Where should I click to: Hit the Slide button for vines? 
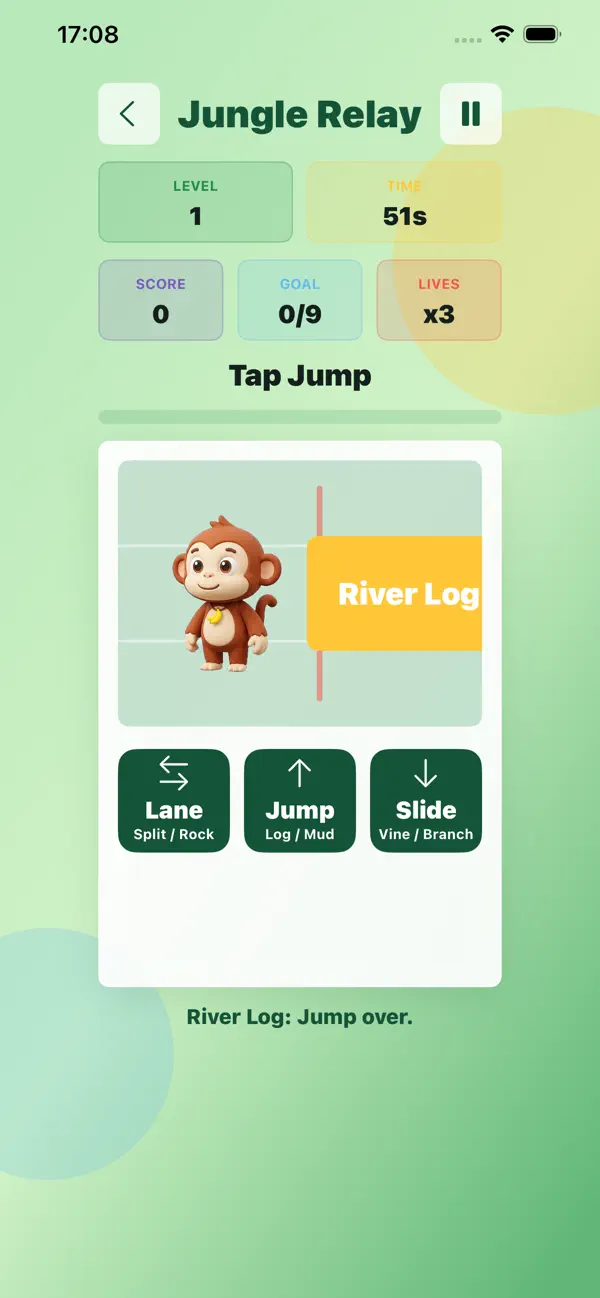(426, 801)
